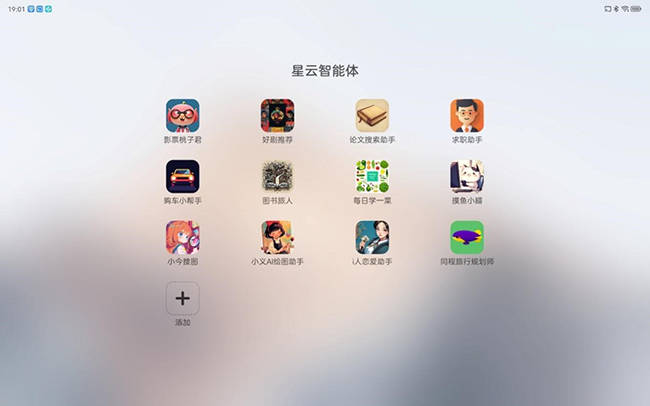
Task: Launch 摸鱼小喵
Action: 466,176
